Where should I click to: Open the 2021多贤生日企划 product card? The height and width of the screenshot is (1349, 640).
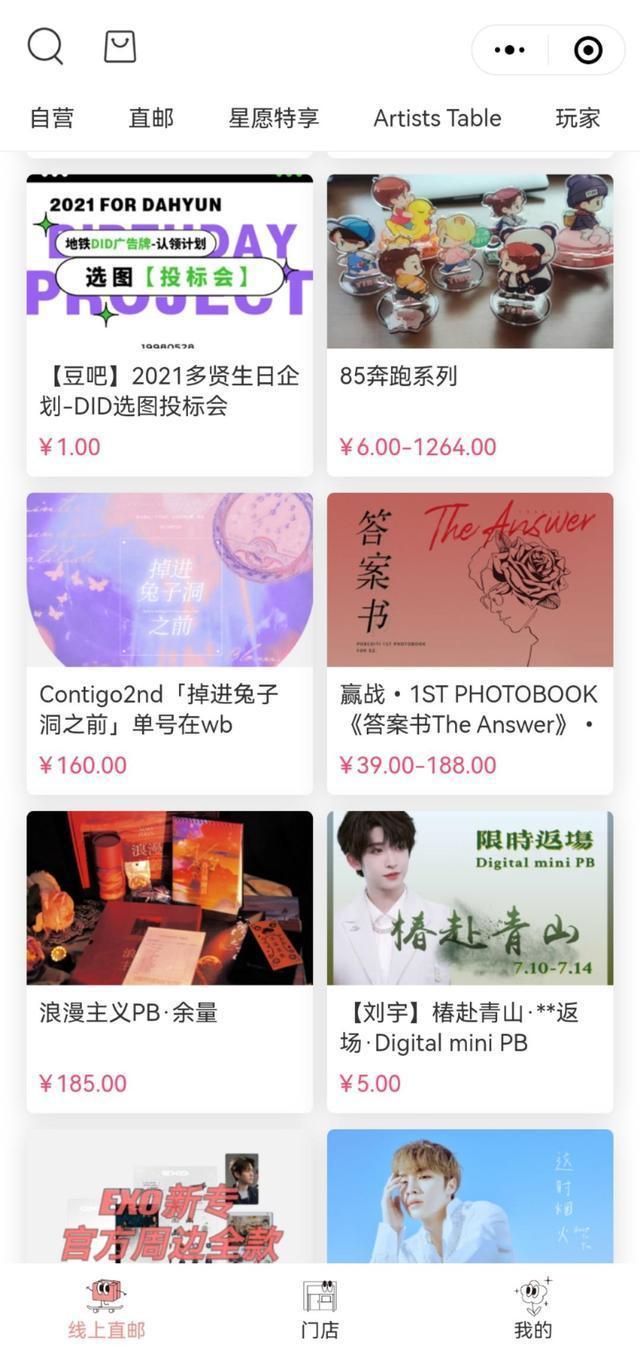[170, 325]
